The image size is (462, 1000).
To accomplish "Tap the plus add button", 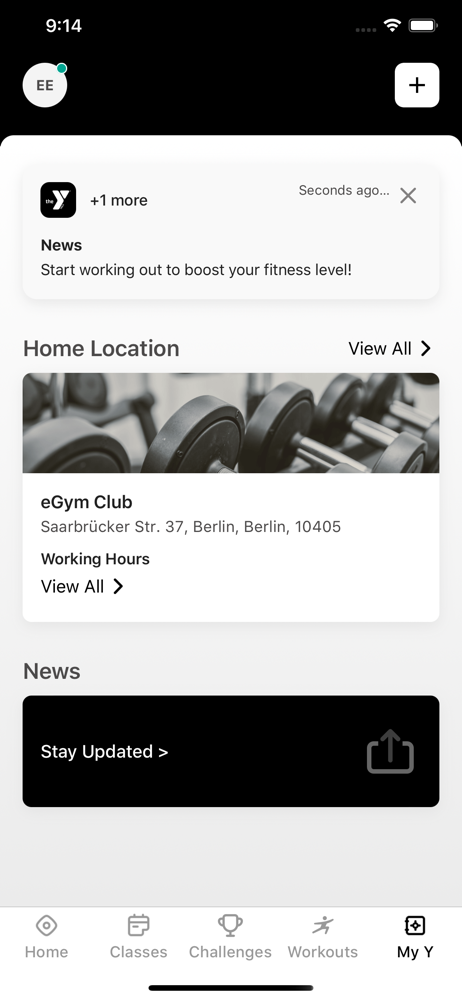I will (x=417, y=85).
